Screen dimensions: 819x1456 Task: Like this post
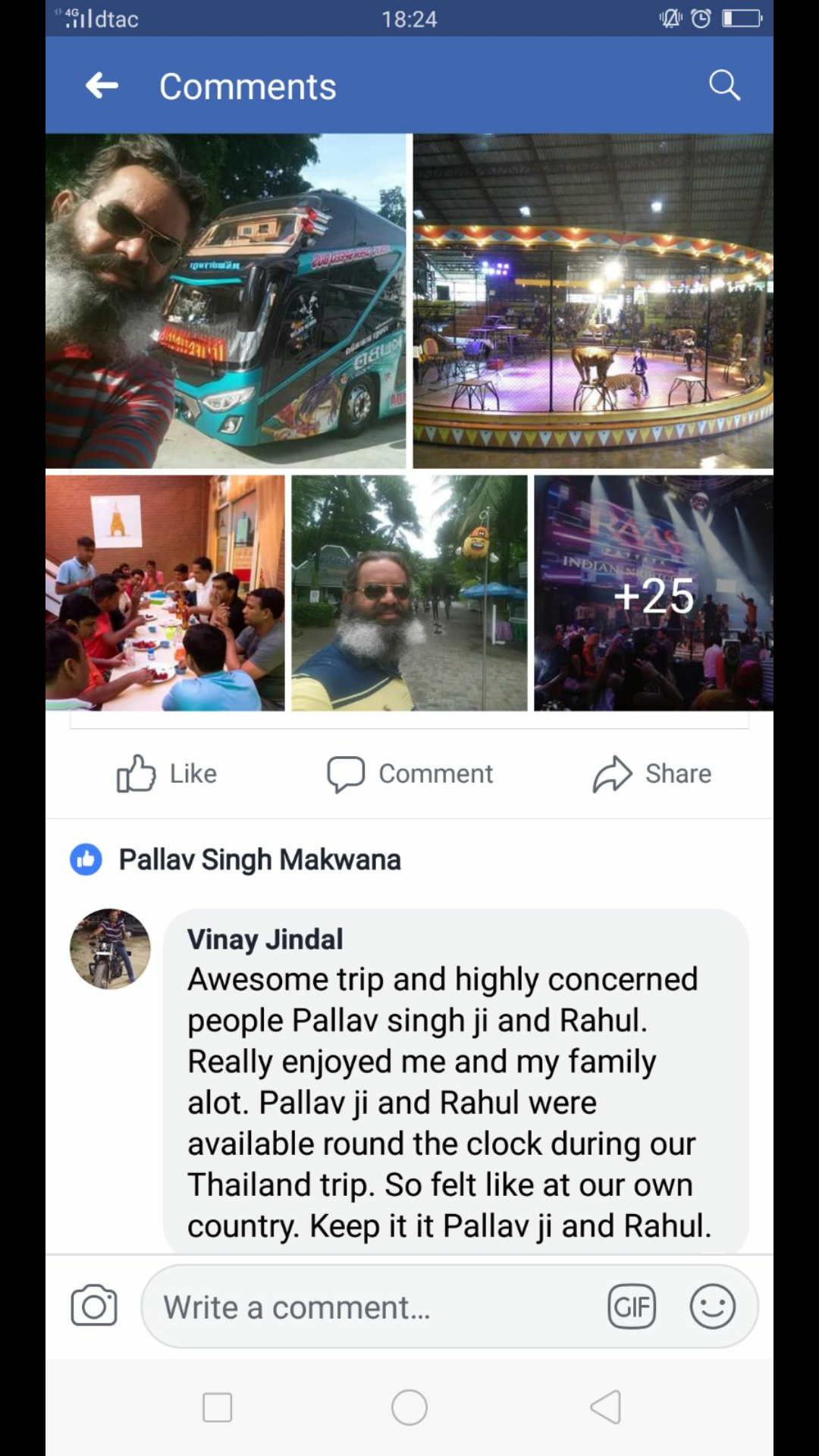click(x=167, y=773)
